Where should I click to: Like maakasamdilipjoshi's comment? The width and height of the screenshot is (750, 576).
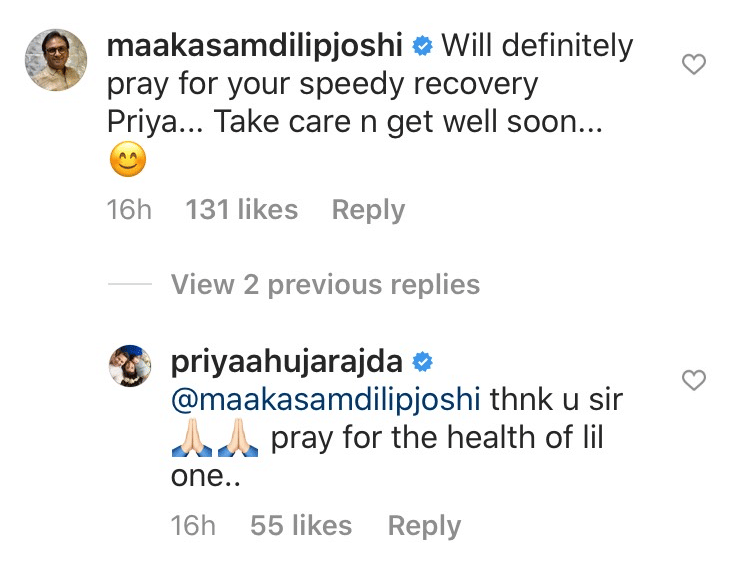(693, 66)
